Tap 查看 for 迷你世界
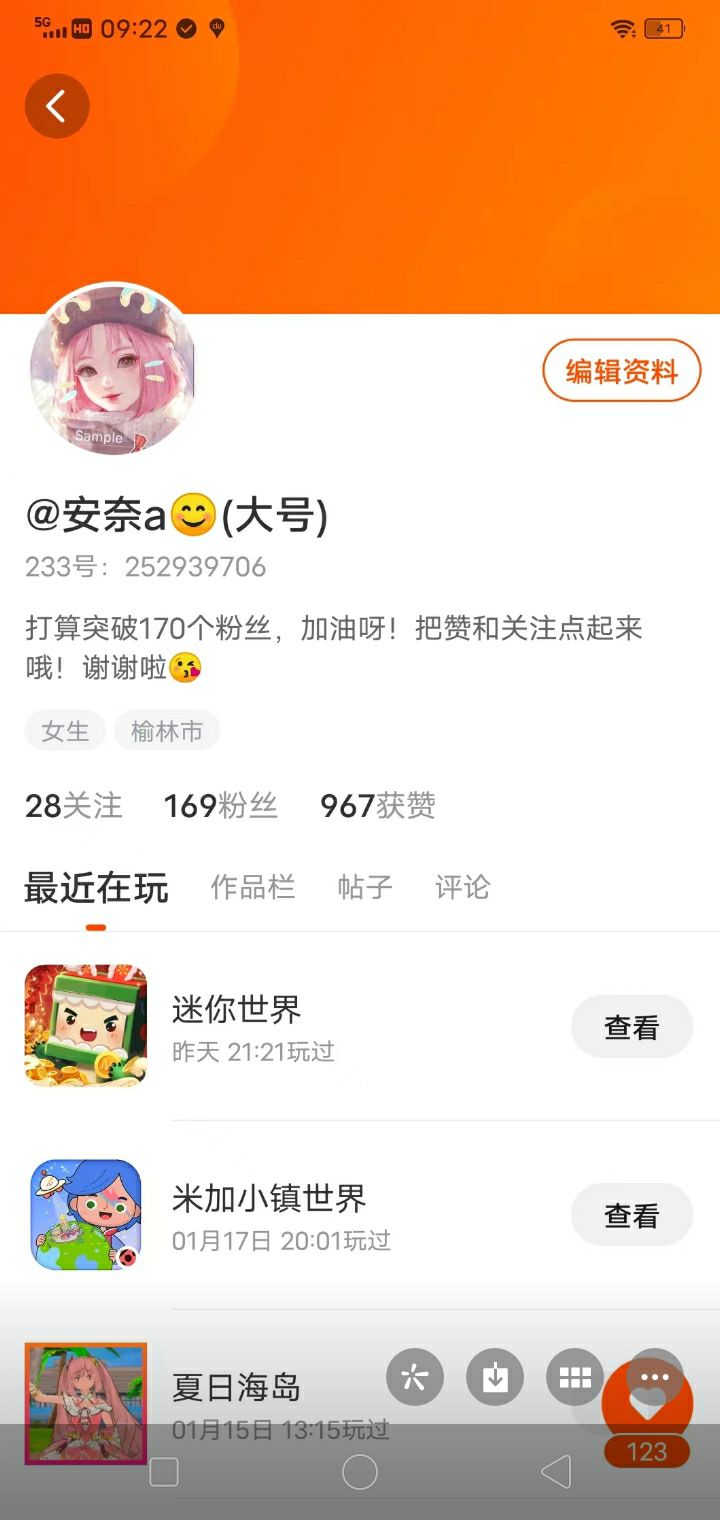The image size is (720, 1520). pyautogui.click(x=631, y=1027)
